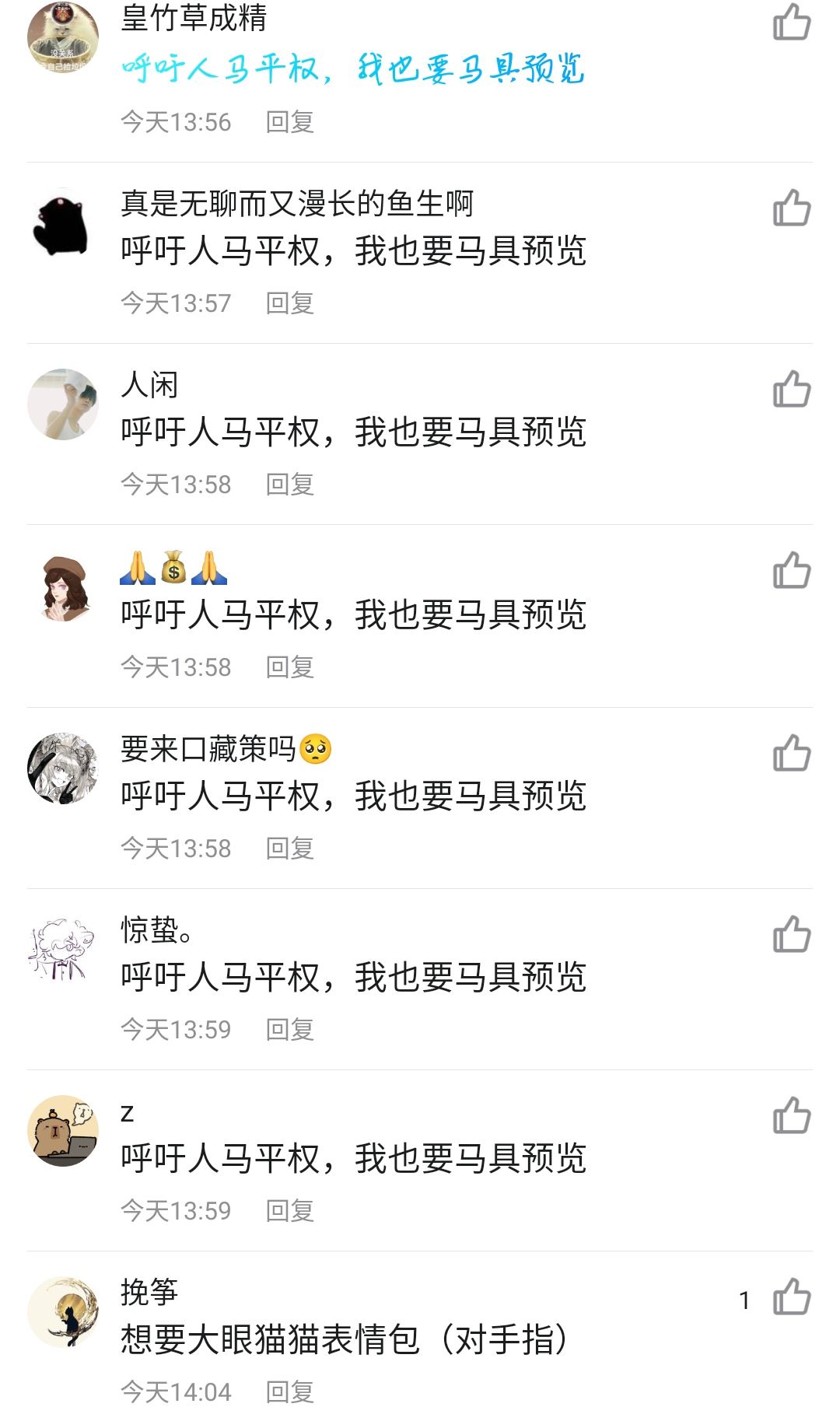Reply to 真是无聊而又漫长的鱼生啊
Image resolution: width=840 pixels, height=1428 pixels.
click(289, 303)
